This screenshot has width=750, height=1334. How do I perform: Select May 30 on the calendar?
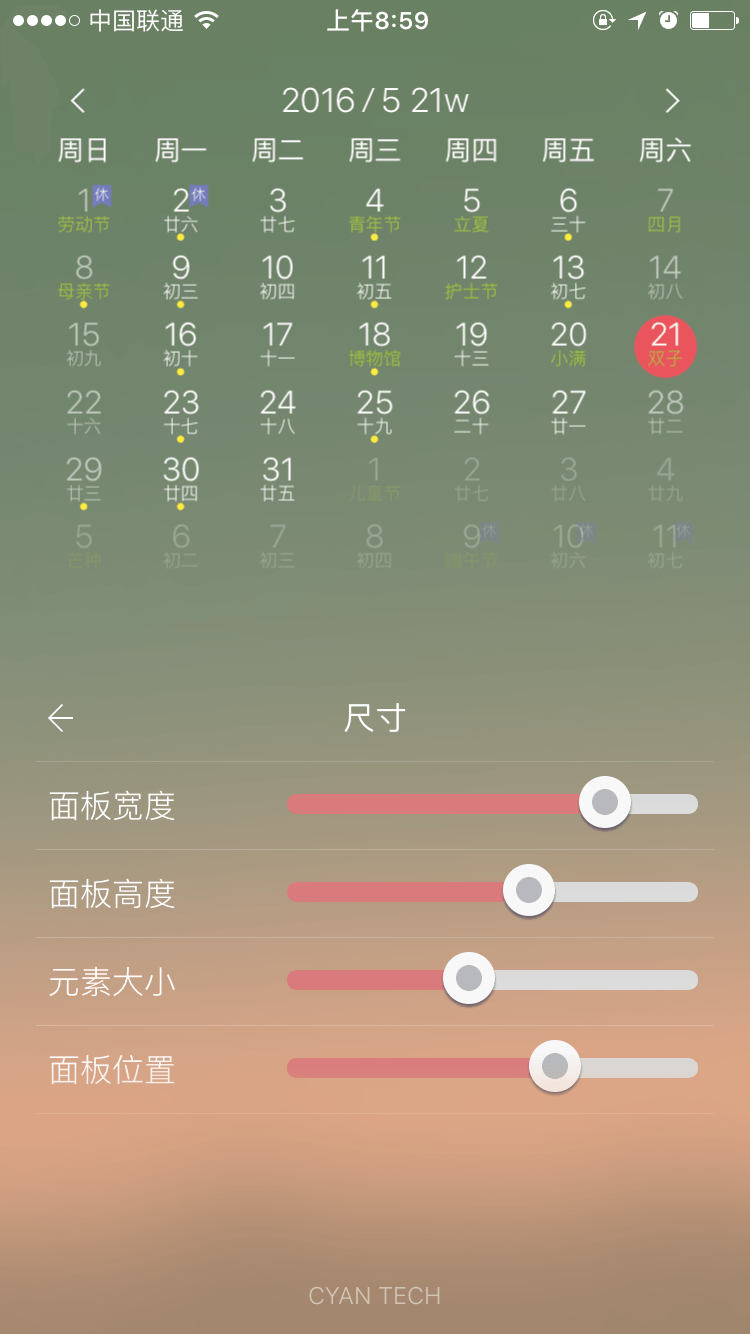[181, 477]
